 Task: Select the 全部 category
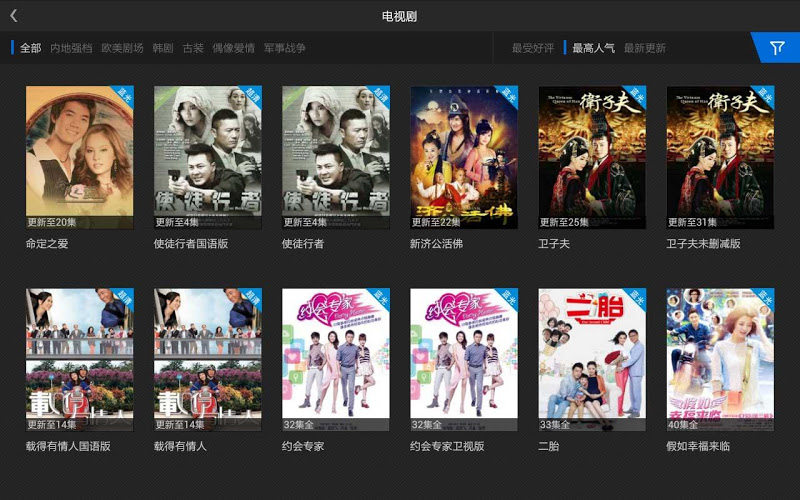pos(30,48)
